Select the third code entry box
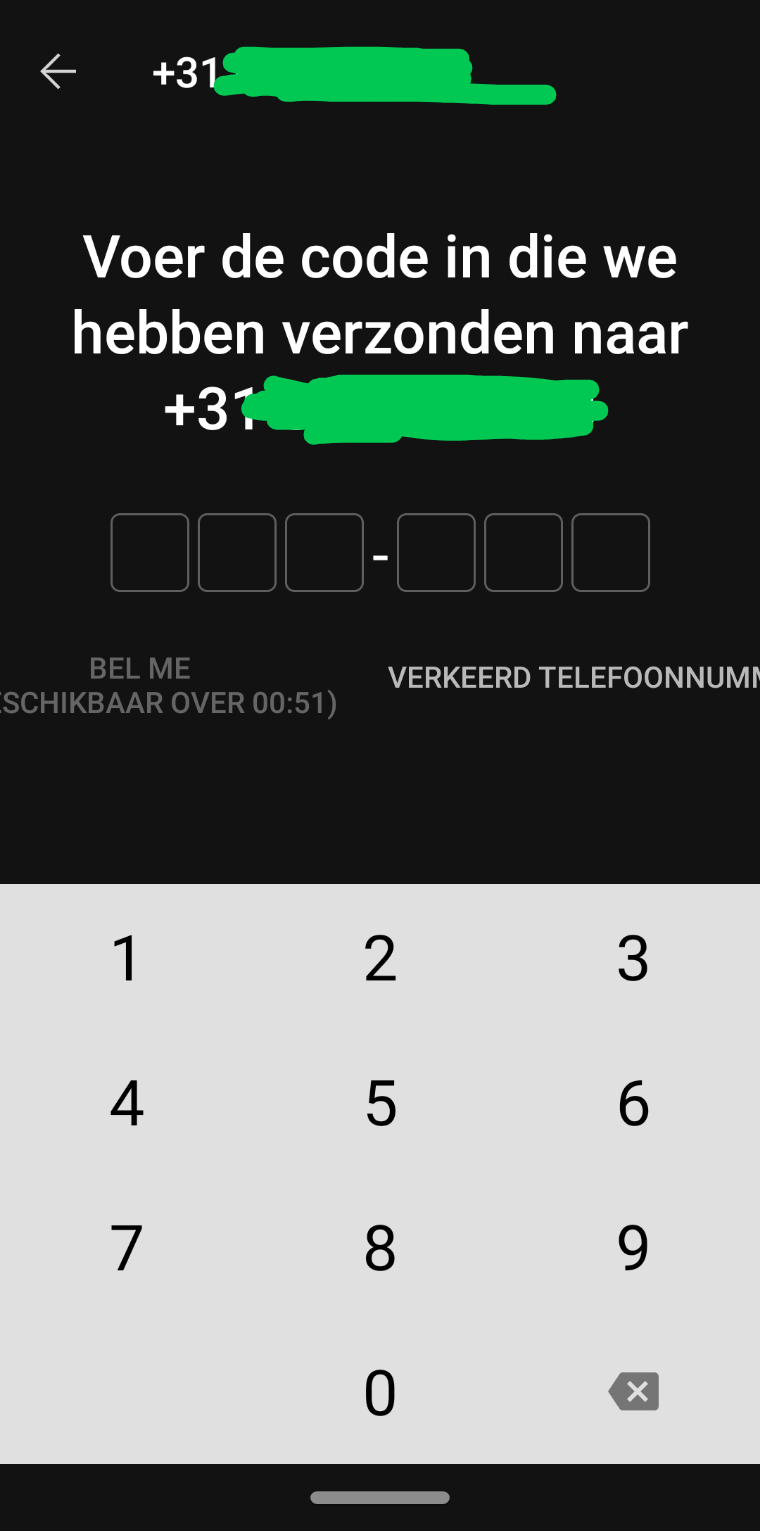This screenshot has width=760, height=1531. pyautogui.click(x=324, y=552)
